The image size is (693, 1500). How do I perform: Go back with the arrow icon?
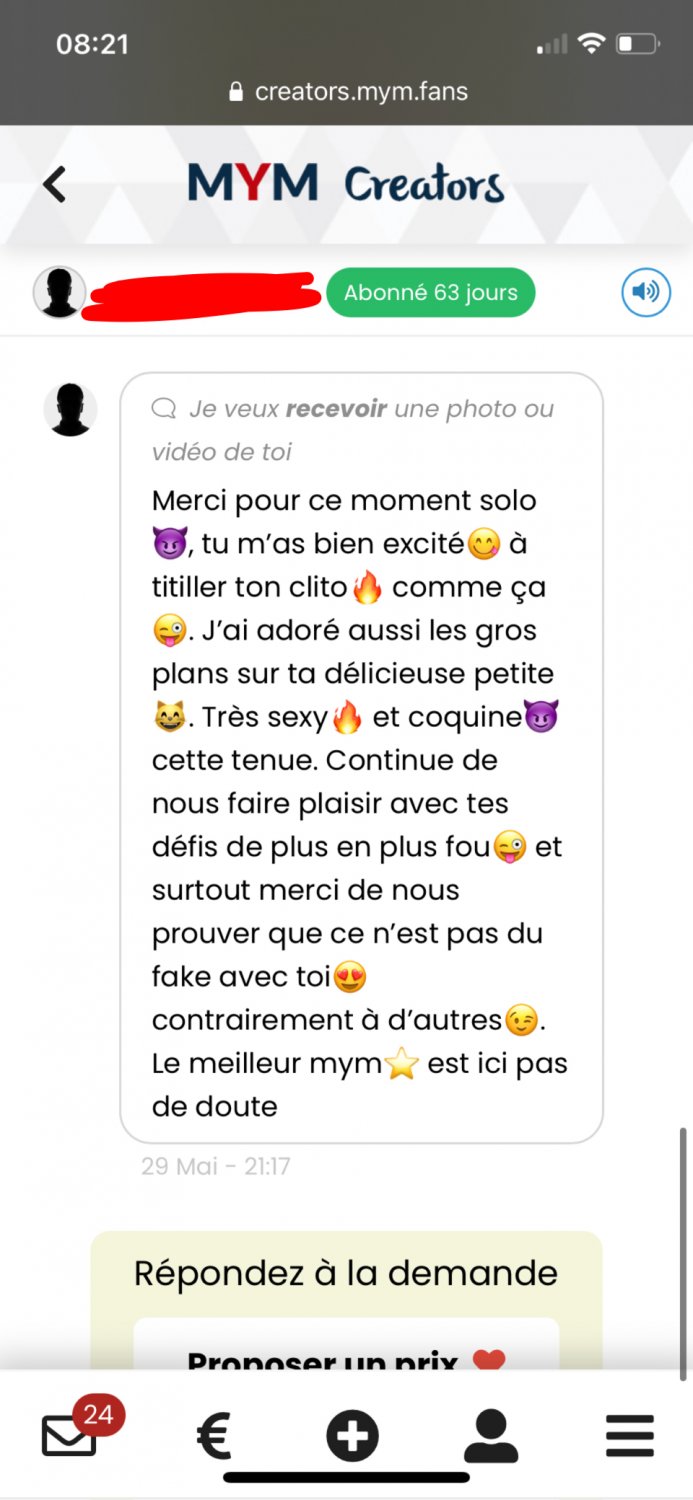tap(54, 185)
